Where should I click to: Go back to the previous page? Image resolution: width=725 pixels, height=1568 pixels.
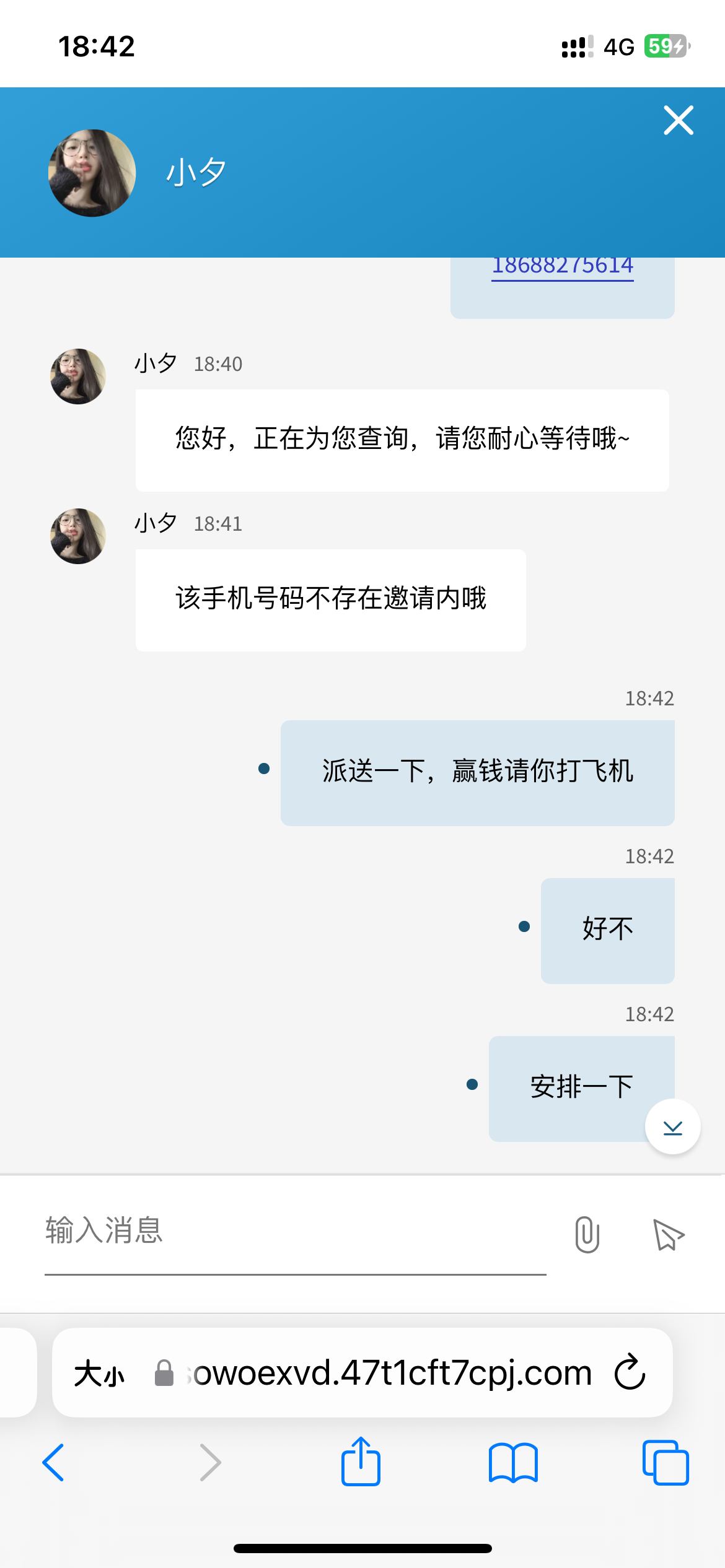53,1463
